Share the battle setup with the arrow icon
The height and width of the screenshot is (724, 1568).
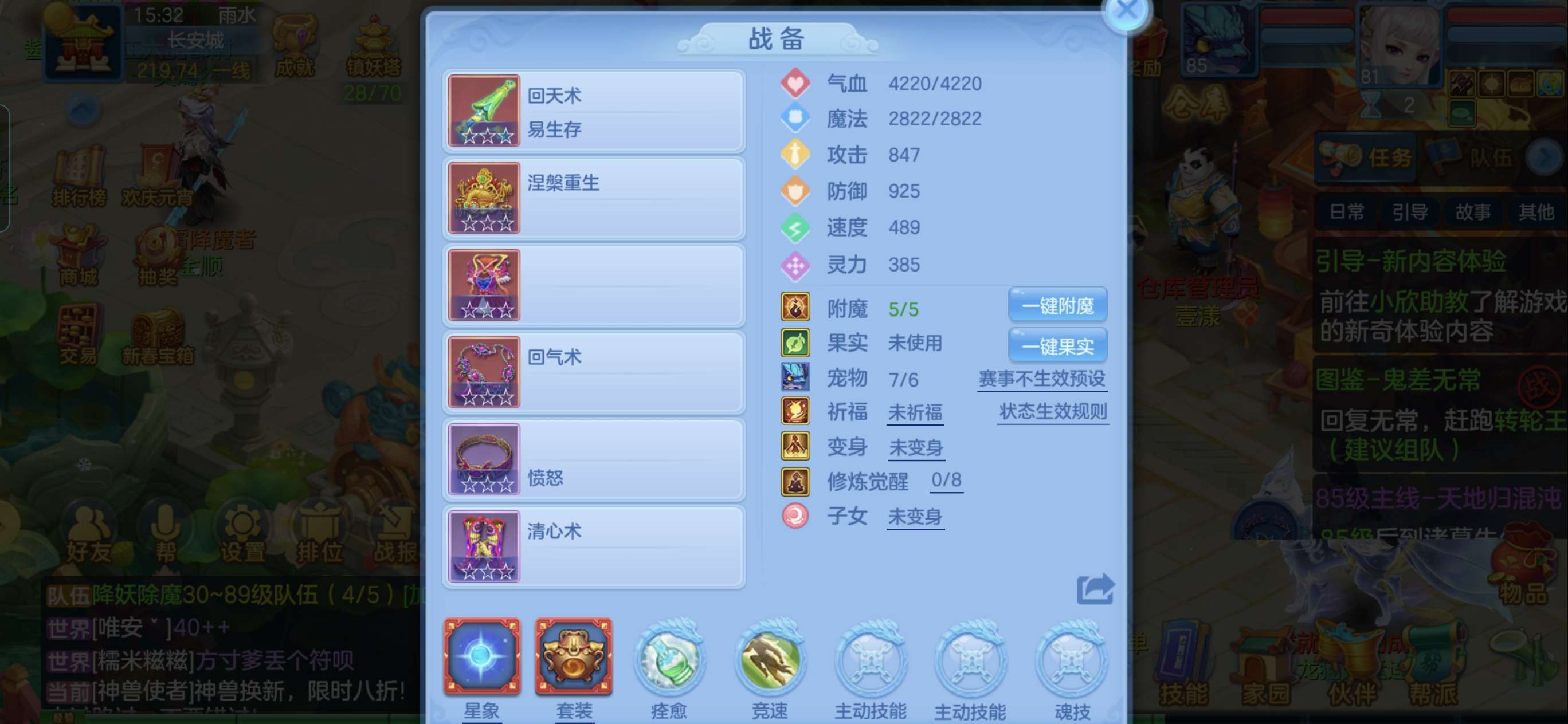pyautogui.click(x=1095, y=589)
